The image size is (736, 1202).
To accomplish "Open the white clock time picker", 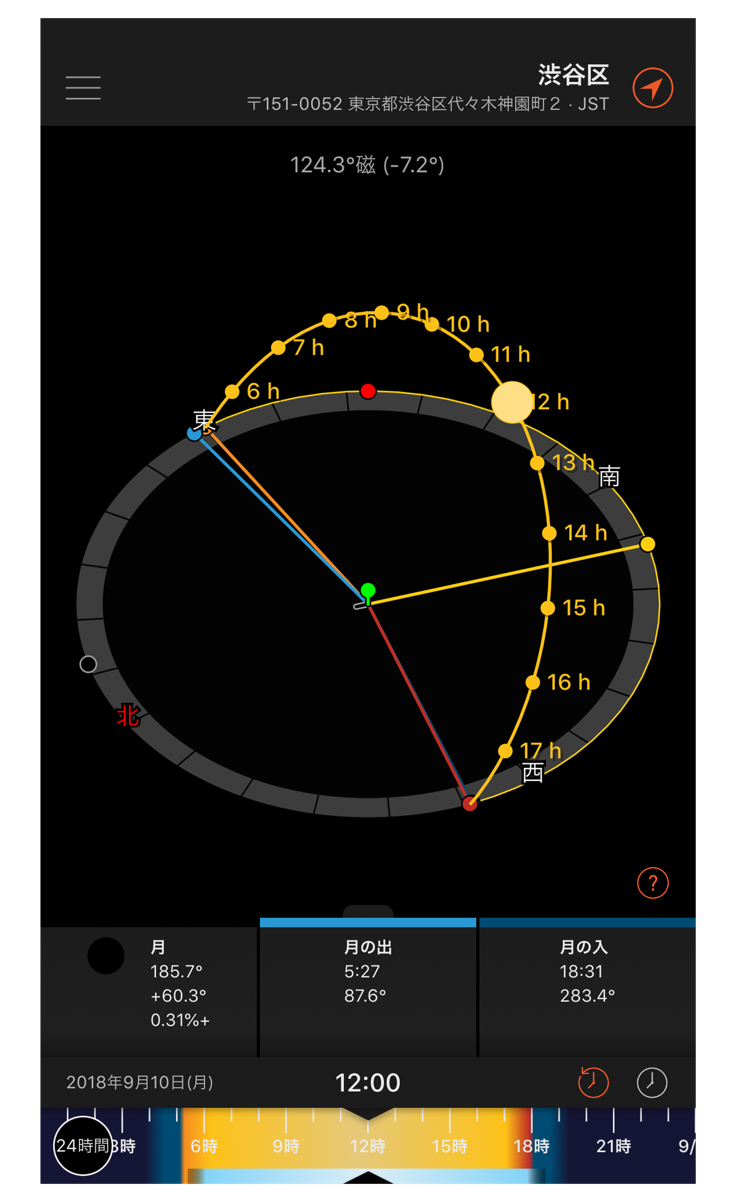I will 652,1082.
